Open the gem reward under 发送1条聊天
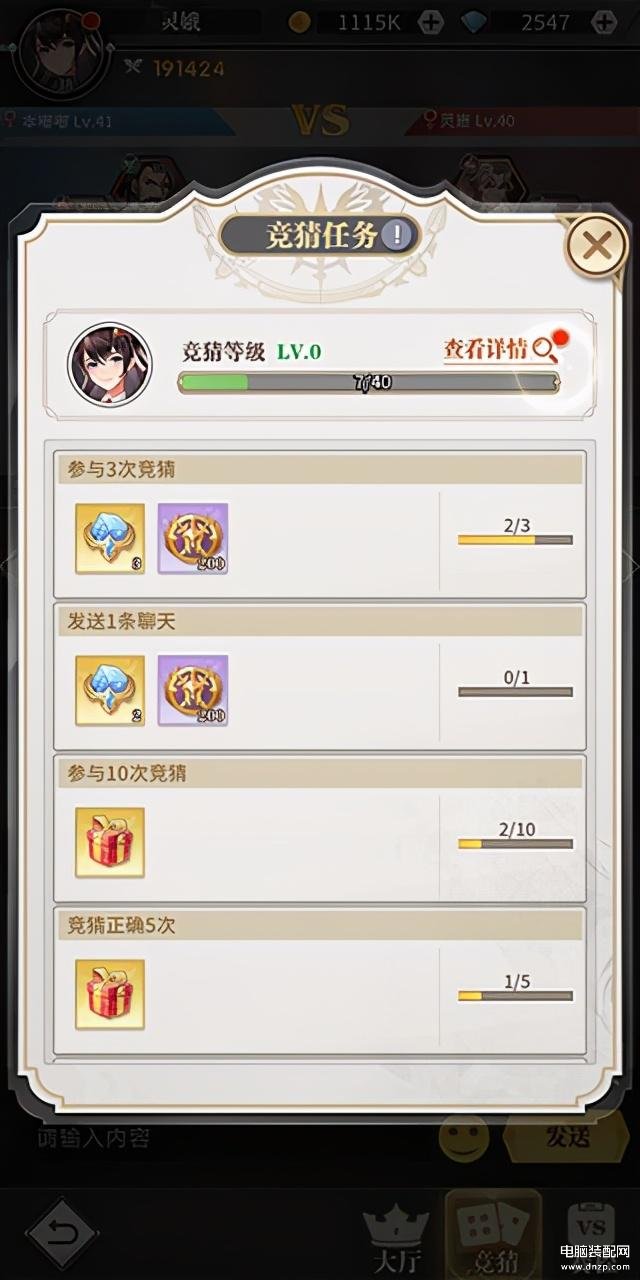 (x=110, y=690)
